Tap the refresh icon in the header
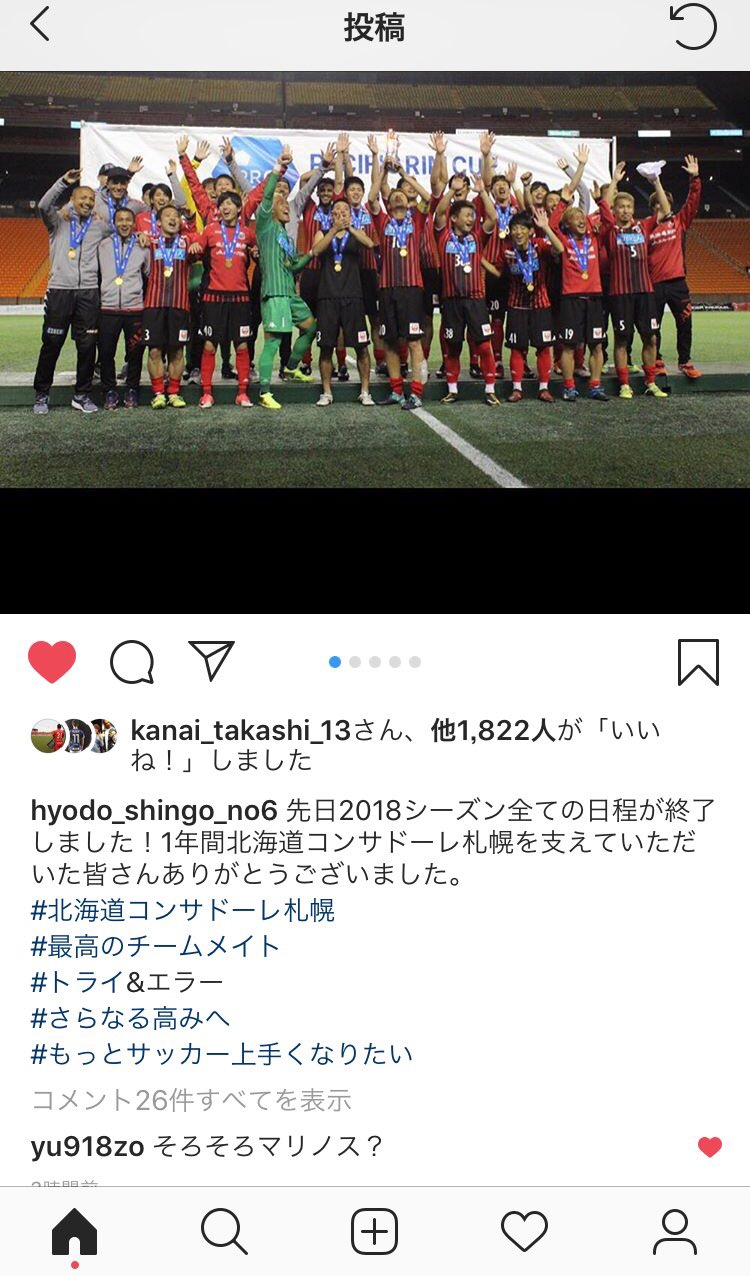This screenshot has height=1276, width=750. click(x=693, y=27)
